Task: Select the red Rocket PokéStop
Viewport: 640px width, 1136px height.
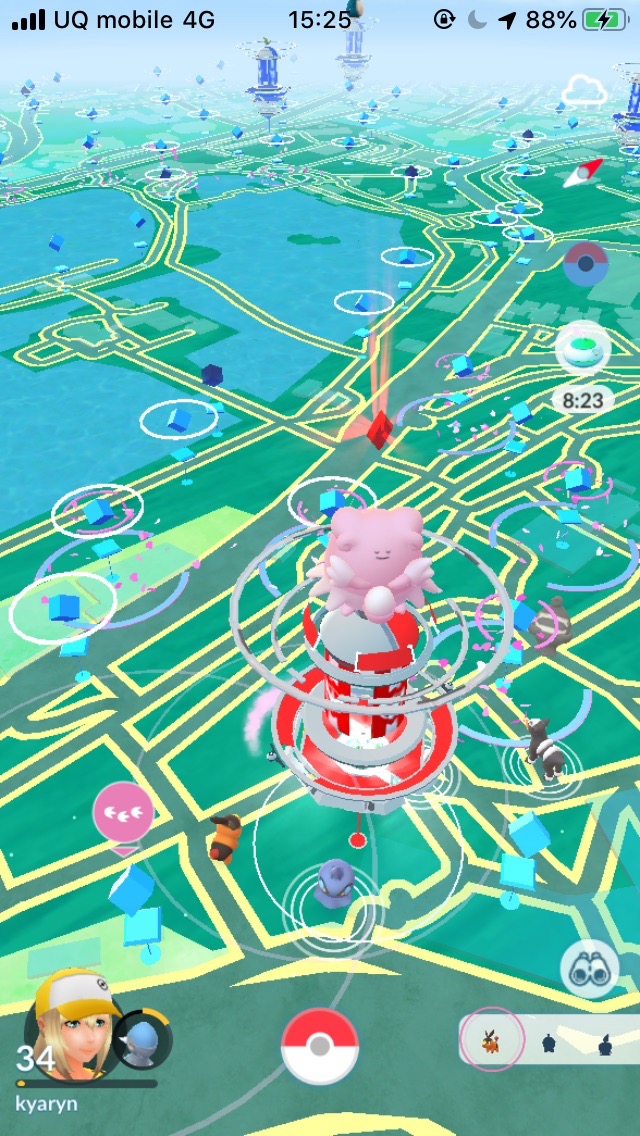Action: coord(380,430)
